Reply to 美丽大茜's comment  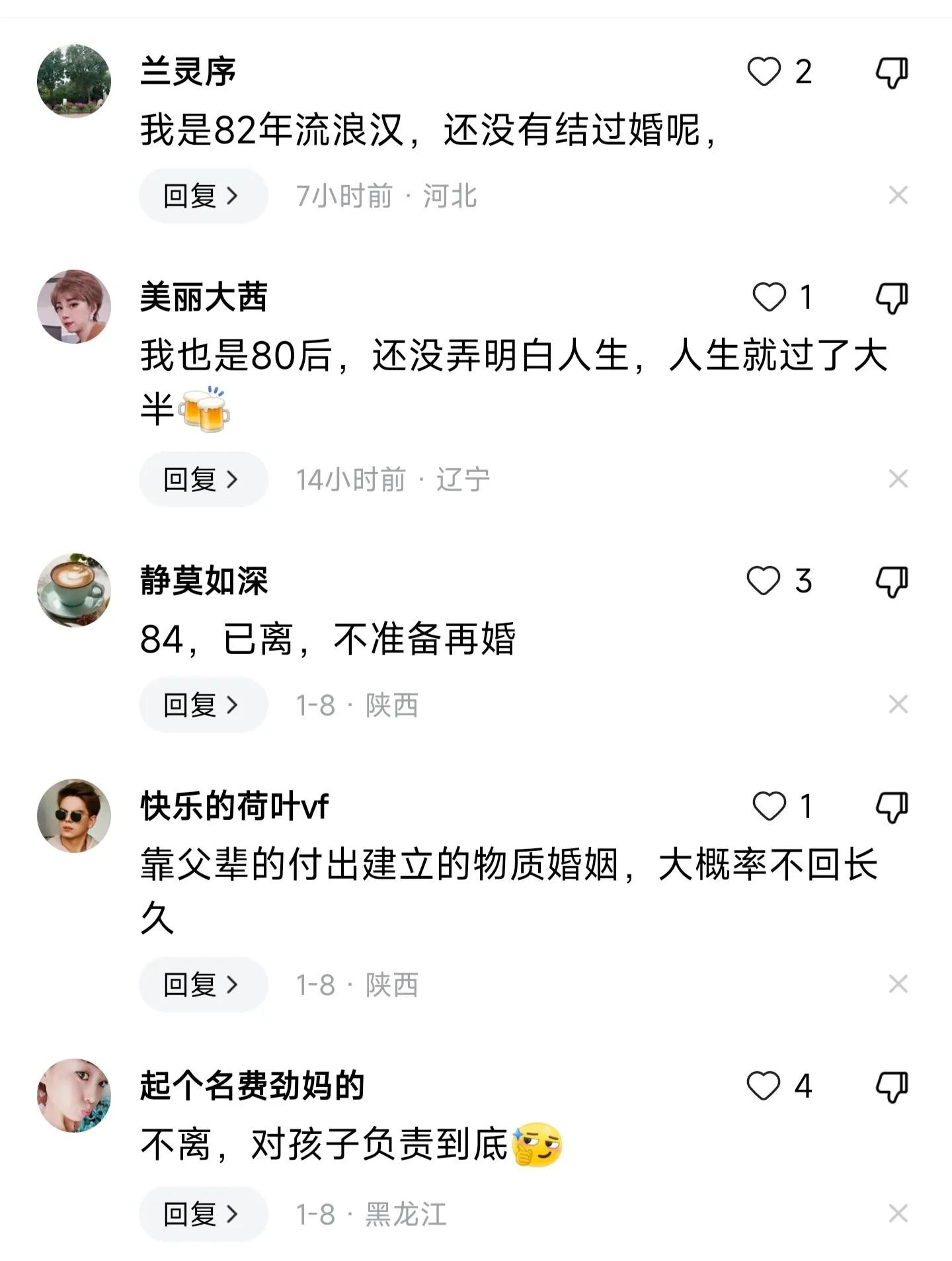(x=202, y=479)
